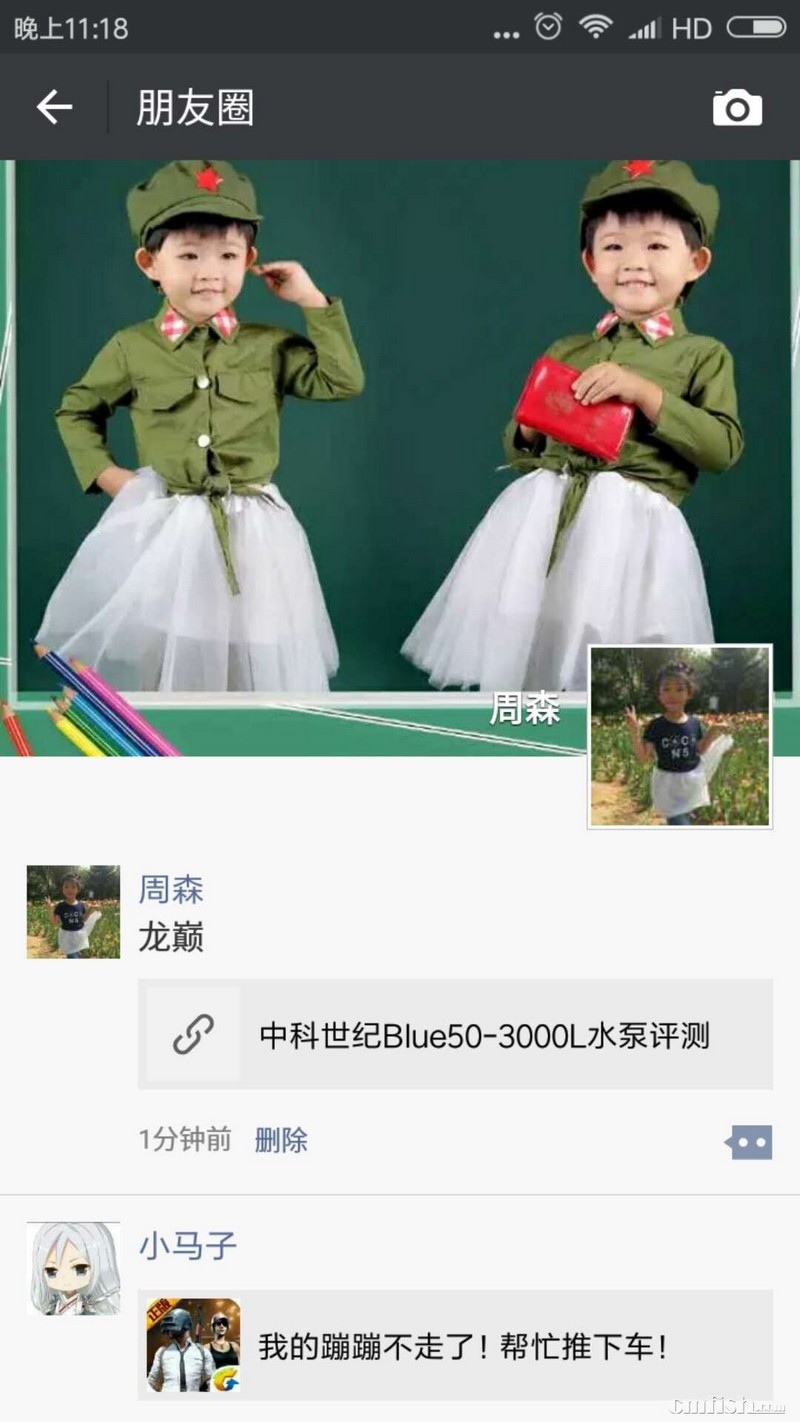
Task: Open 小马子's avatar
Action: (73, 1267)
